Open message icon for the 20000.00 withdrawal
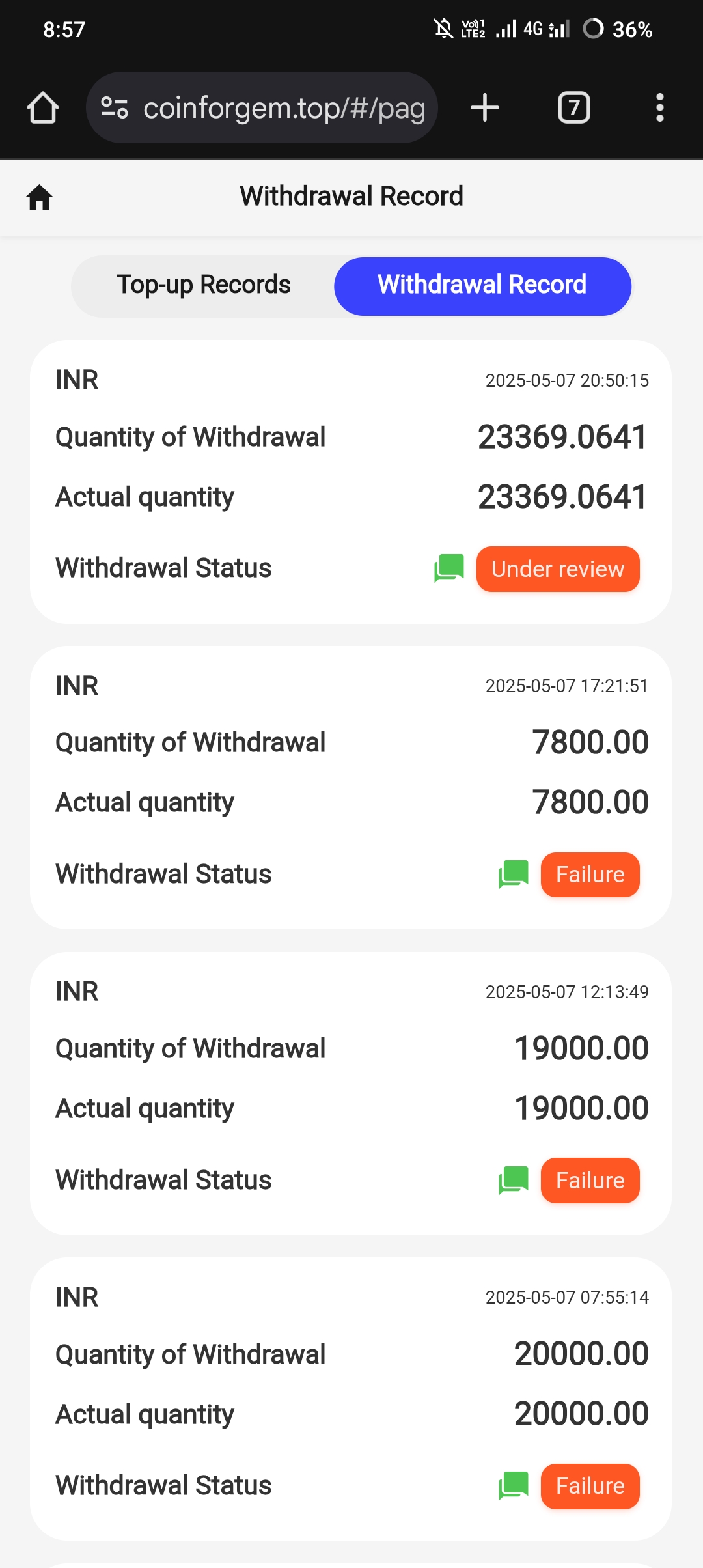The height and width of the screenshot is (1568, 703). [x=514, y=1485]
